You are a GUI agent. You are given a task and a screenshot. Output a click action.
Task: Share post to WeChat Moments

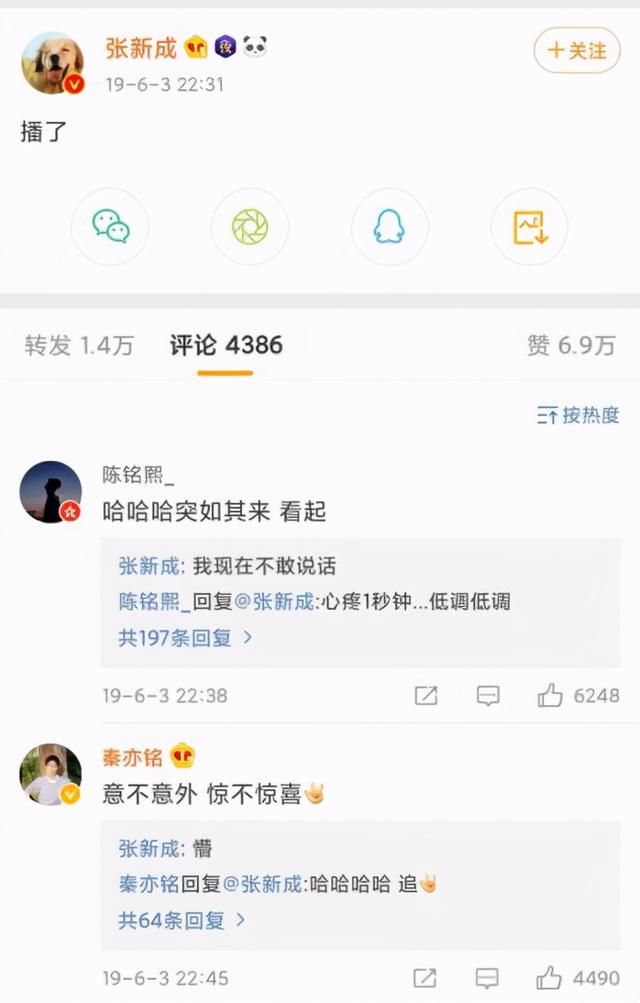coord(249,227)
